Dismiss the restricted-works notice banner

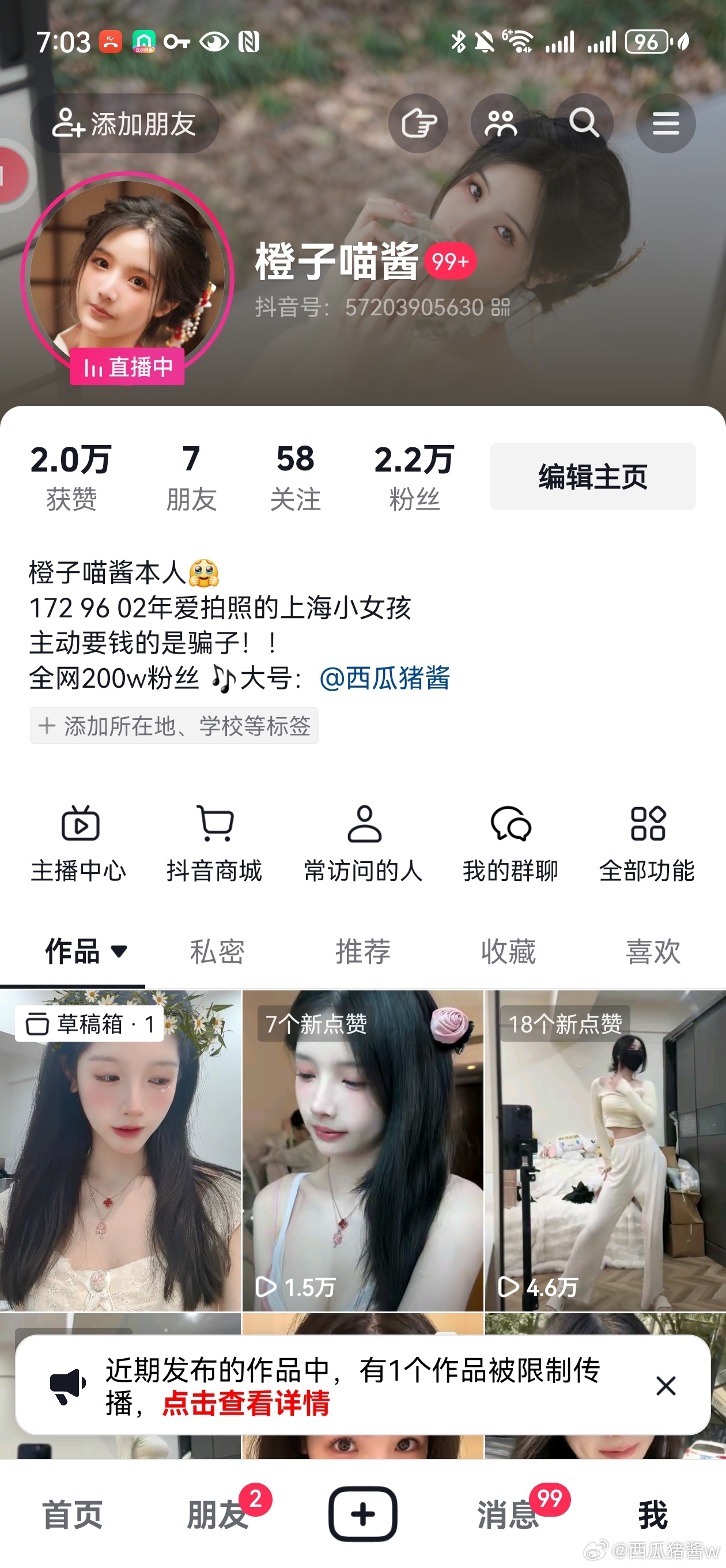tap(665, 1386)
